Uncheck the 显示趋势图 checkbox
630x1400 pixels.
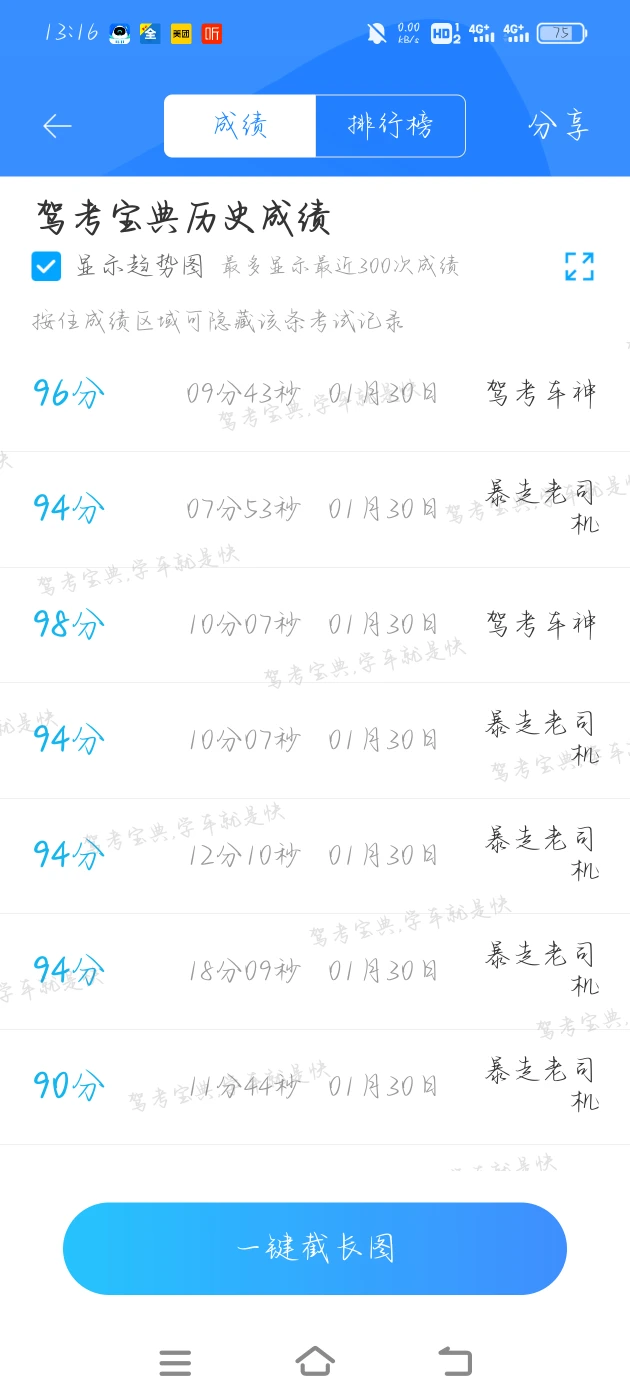click(46, 266)
